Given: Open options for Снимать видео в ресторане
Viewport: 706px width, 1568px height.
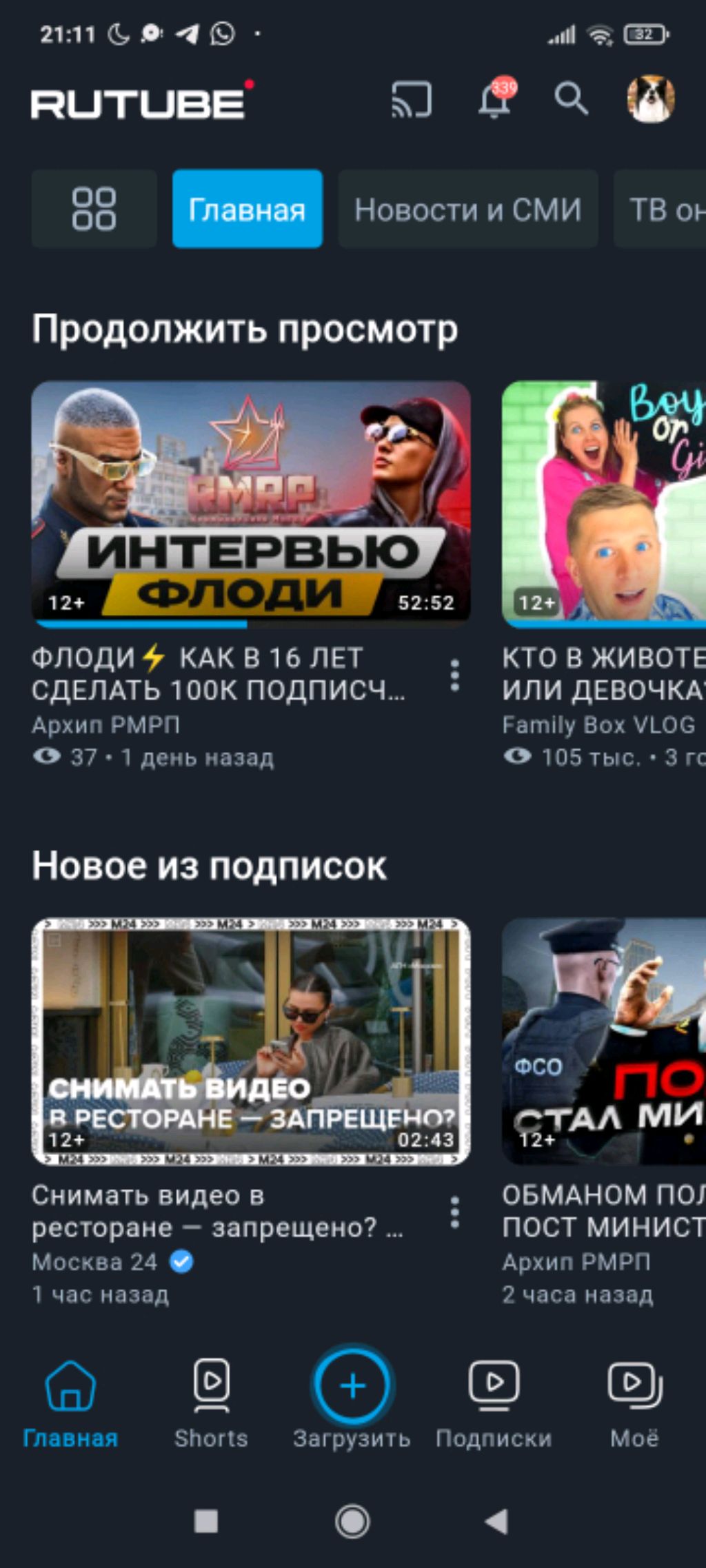Looking at the screenshot, I should click(454, 1212).
